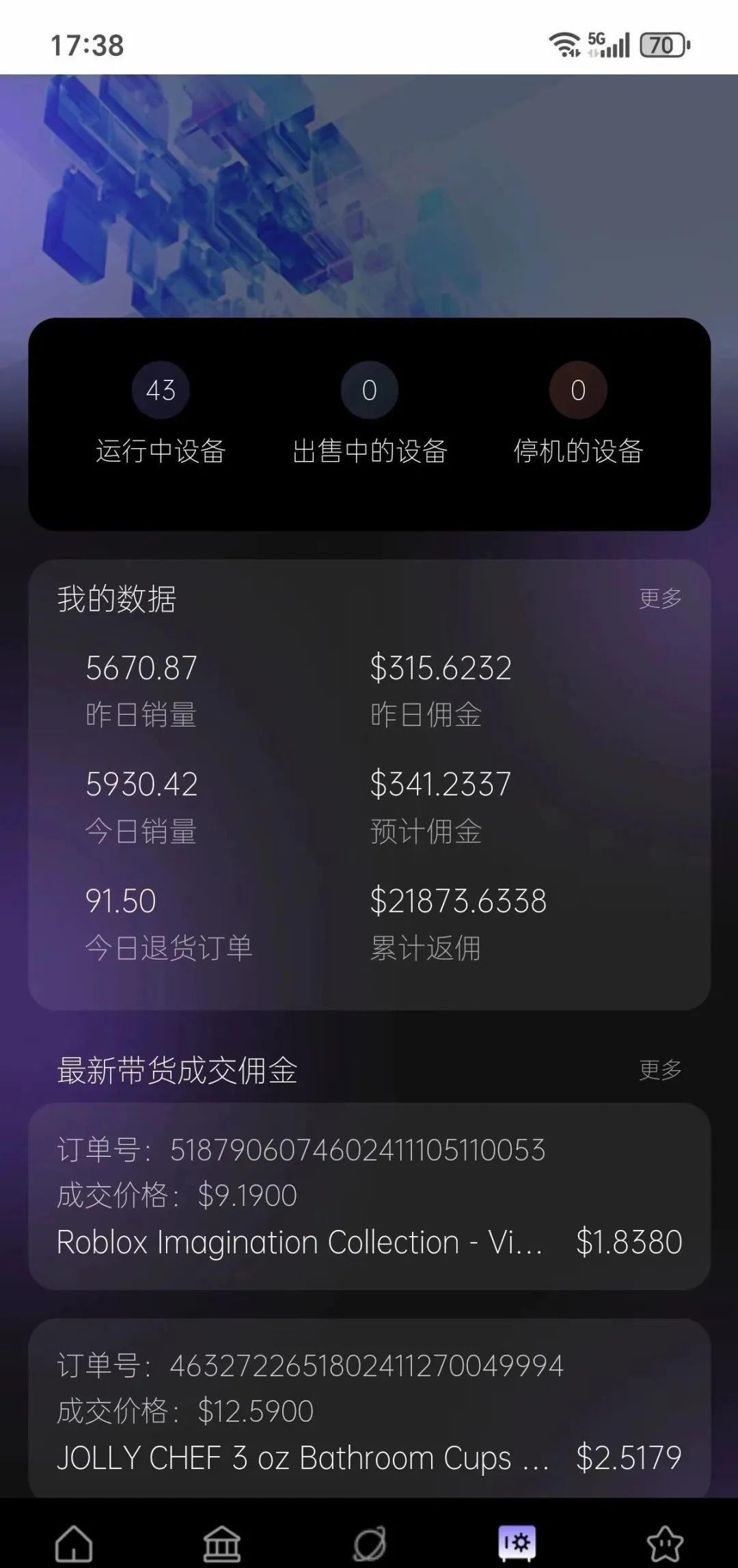Select the device settings tab
738x1568 pixels.
click(x=517, y=1542)
